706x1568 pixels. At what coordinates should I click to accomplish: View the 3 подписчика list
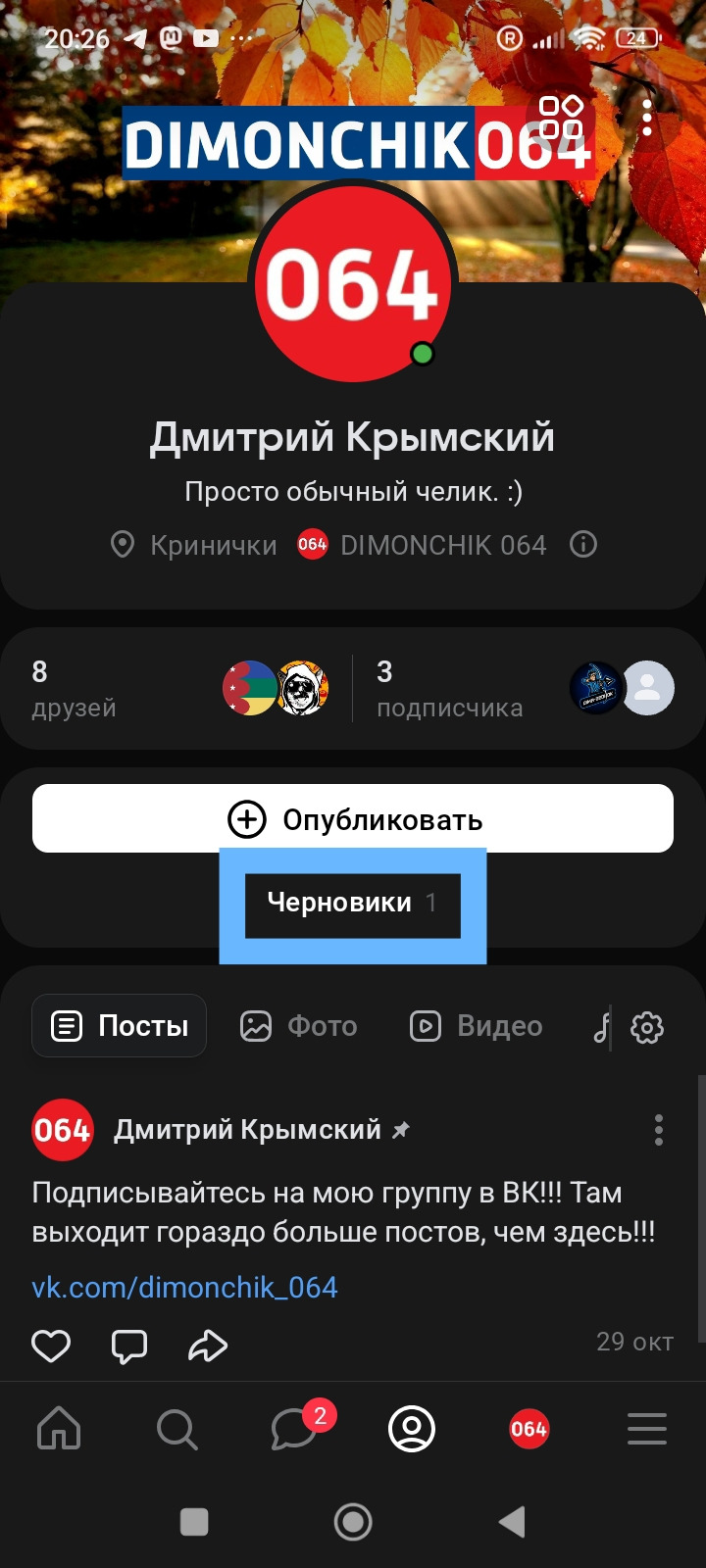(449, 688)
